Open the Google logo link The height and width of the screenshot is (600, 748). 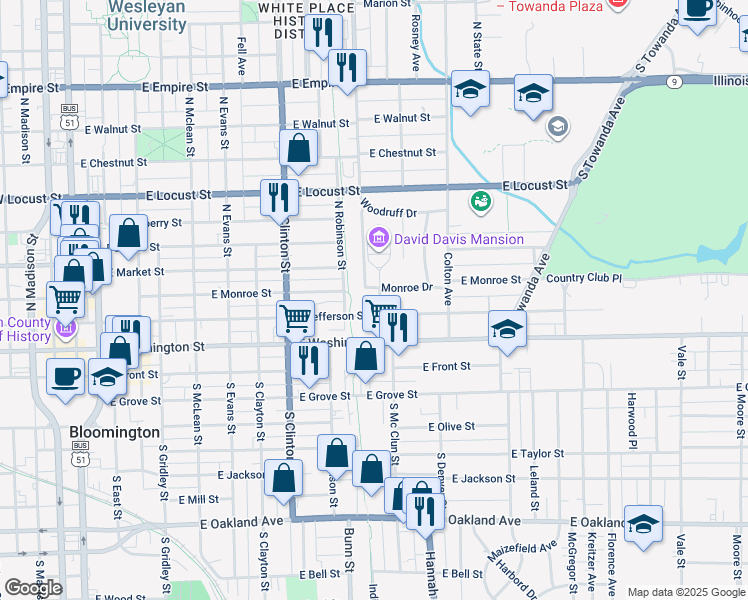(34, 588)
